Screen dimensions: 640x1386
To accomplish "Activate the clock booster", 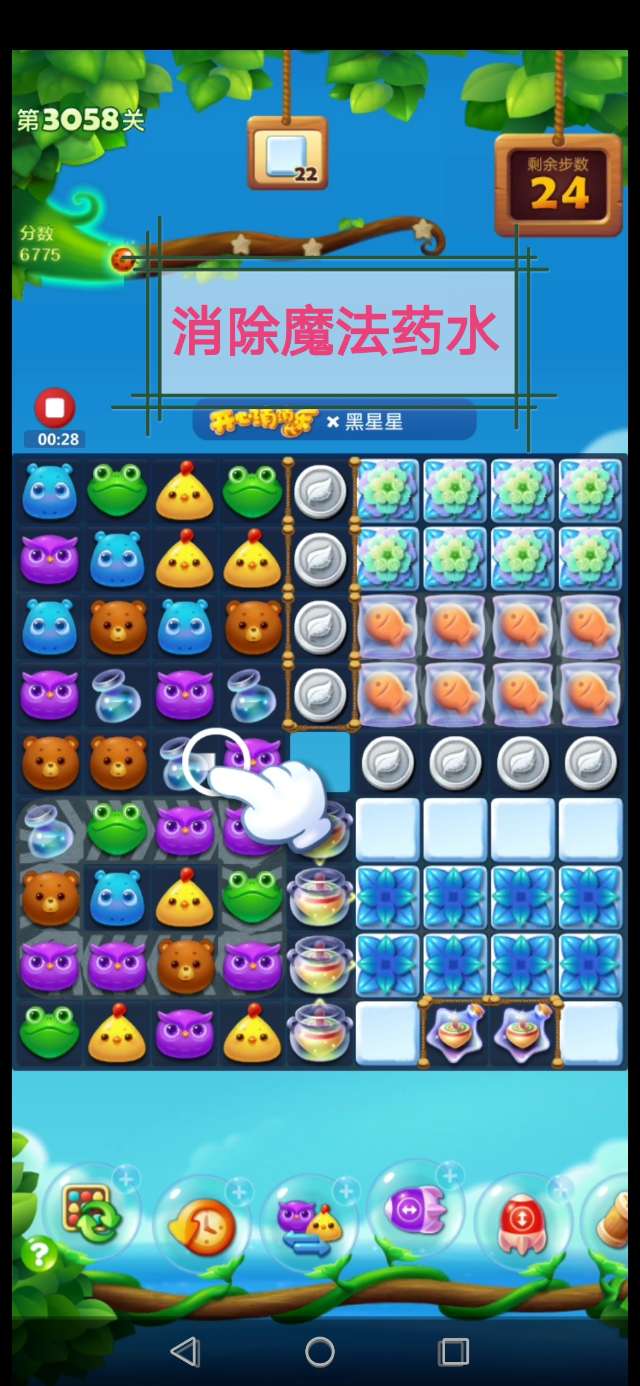I will click(202, 1224).
